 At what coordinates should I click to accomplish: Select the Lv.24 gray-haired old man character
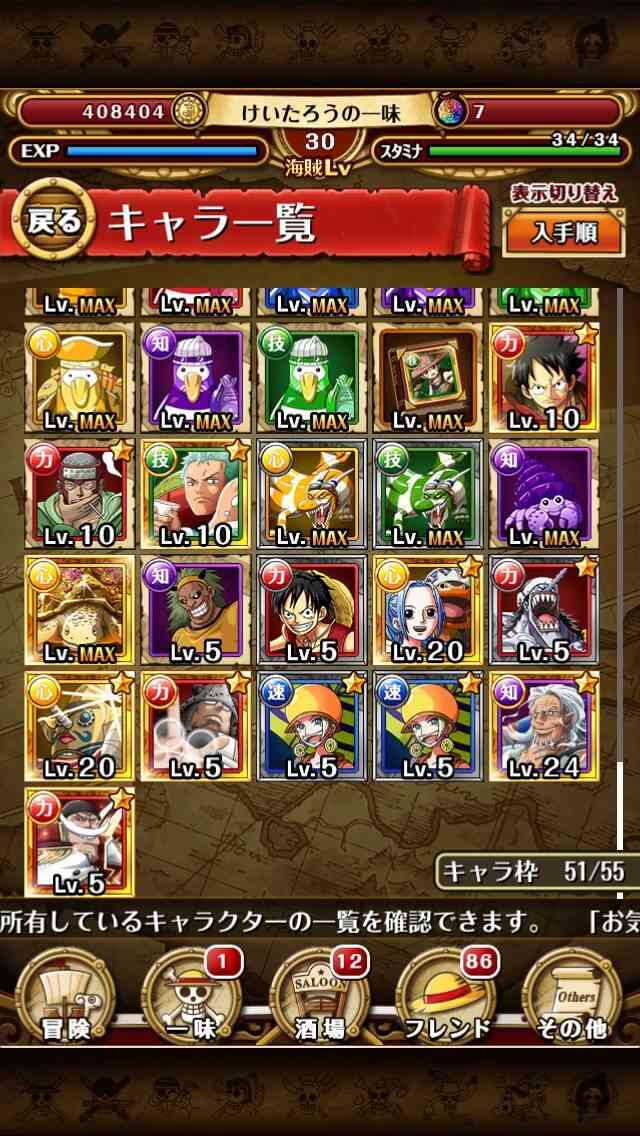point(544,726)
